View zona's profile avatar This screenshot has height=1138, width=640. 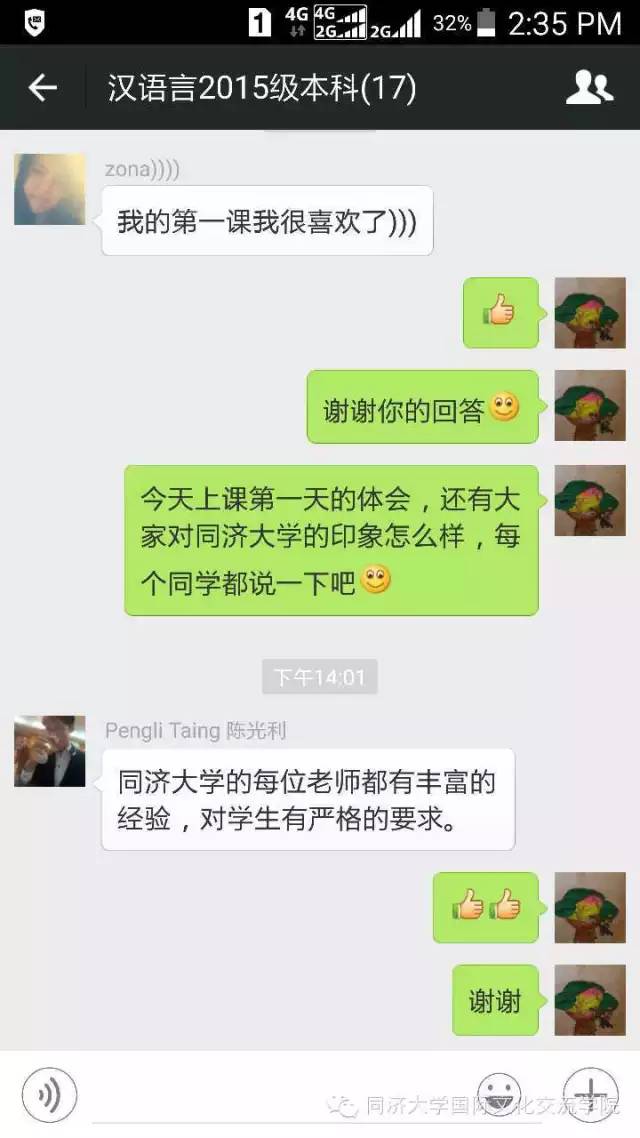[x=50, y=189]
